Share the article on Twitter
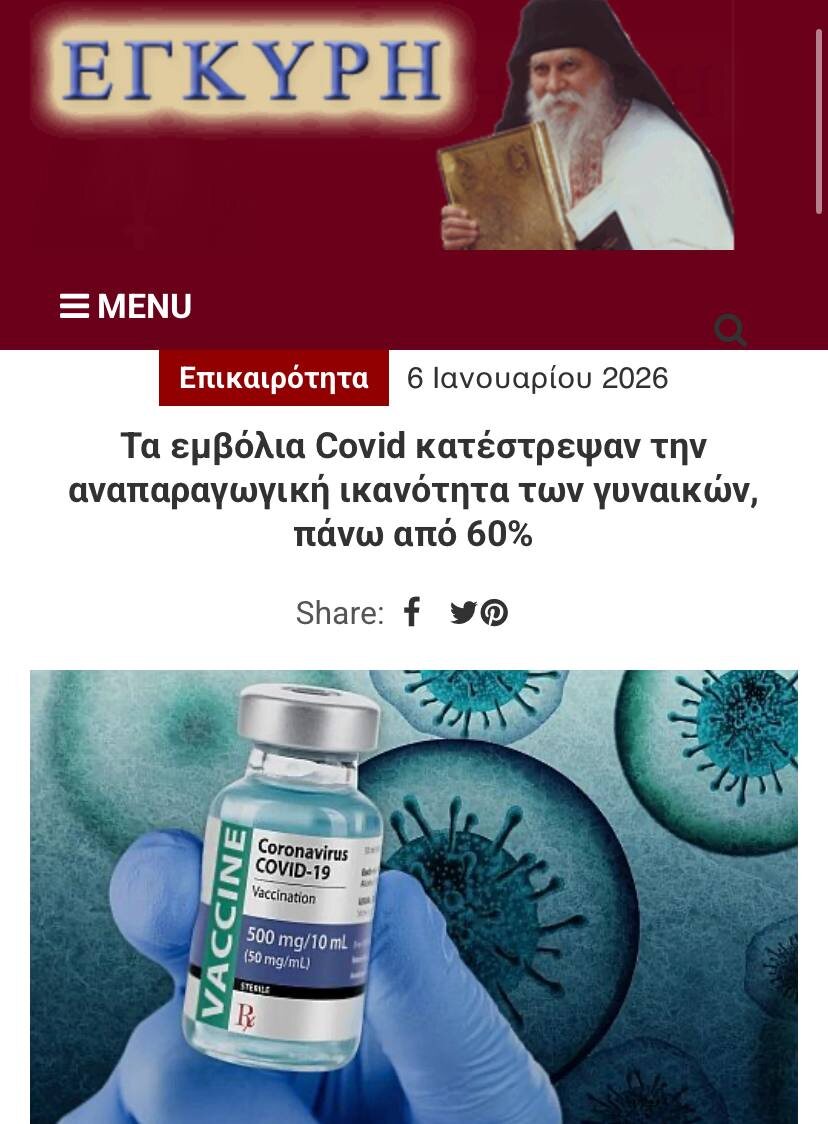 [463, 612]
